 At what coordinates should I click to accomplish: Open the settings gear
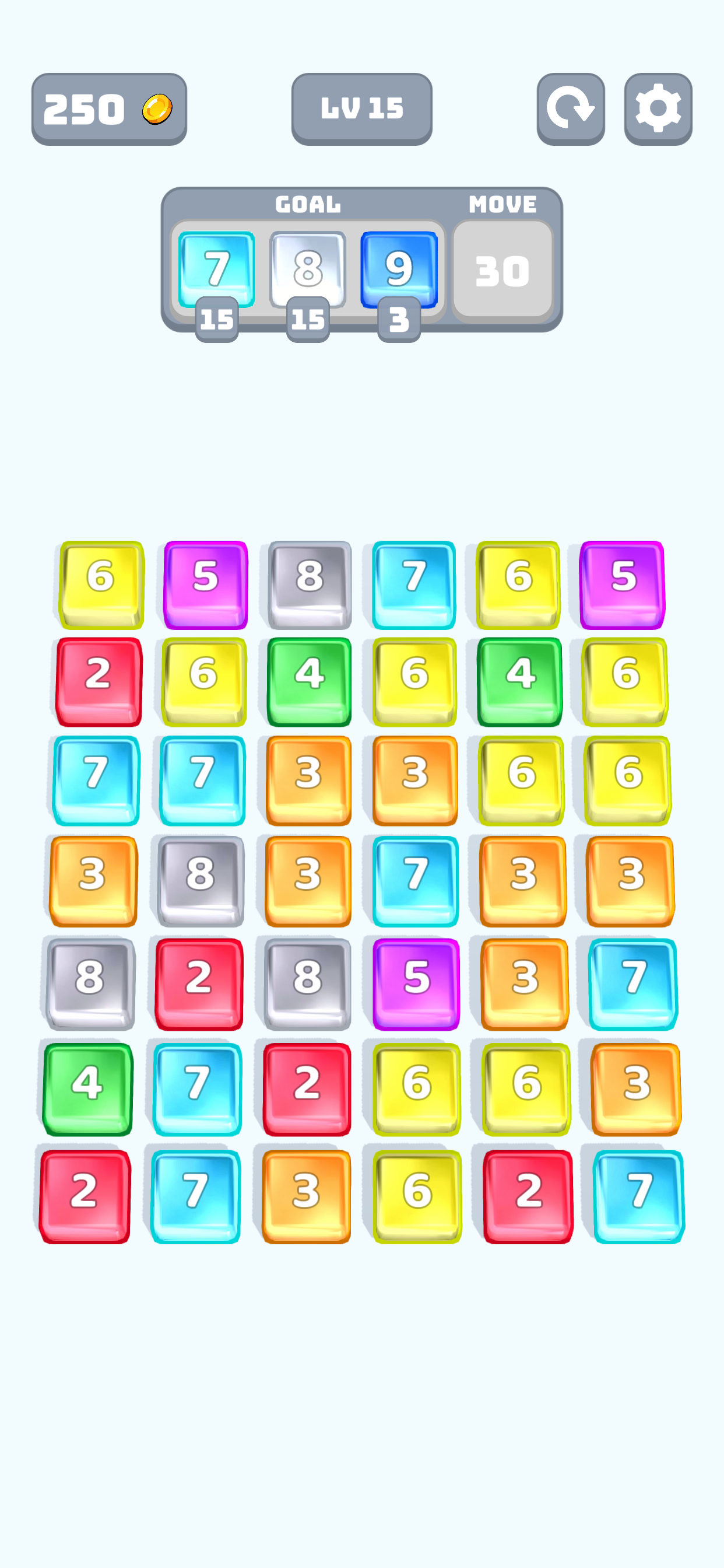(658, 108)
